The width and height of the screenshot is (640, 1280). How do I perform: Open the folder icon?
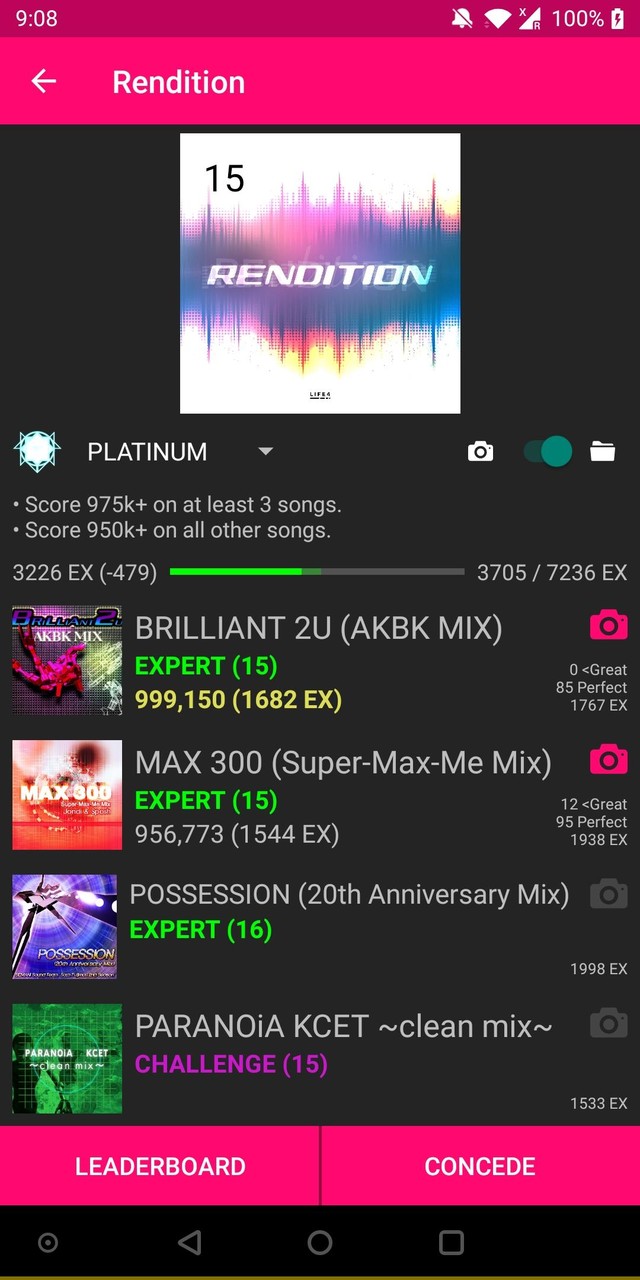coord(602,452)
